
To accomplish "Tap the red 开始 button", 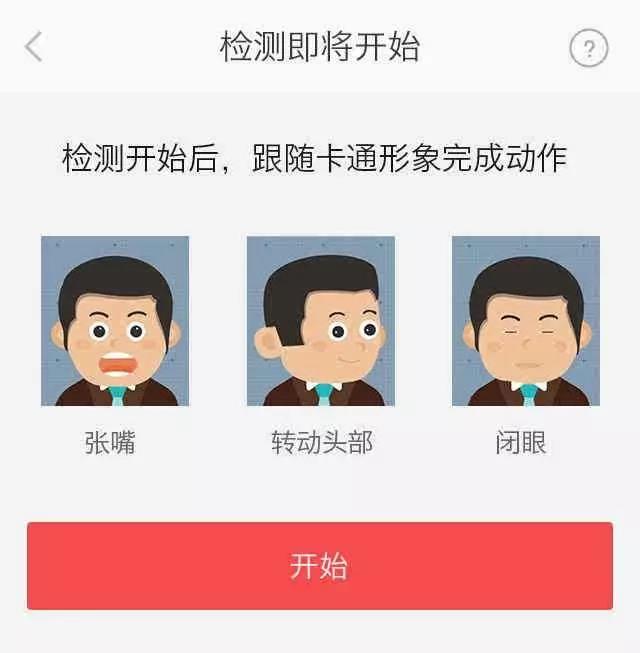I will click(319, 566).
